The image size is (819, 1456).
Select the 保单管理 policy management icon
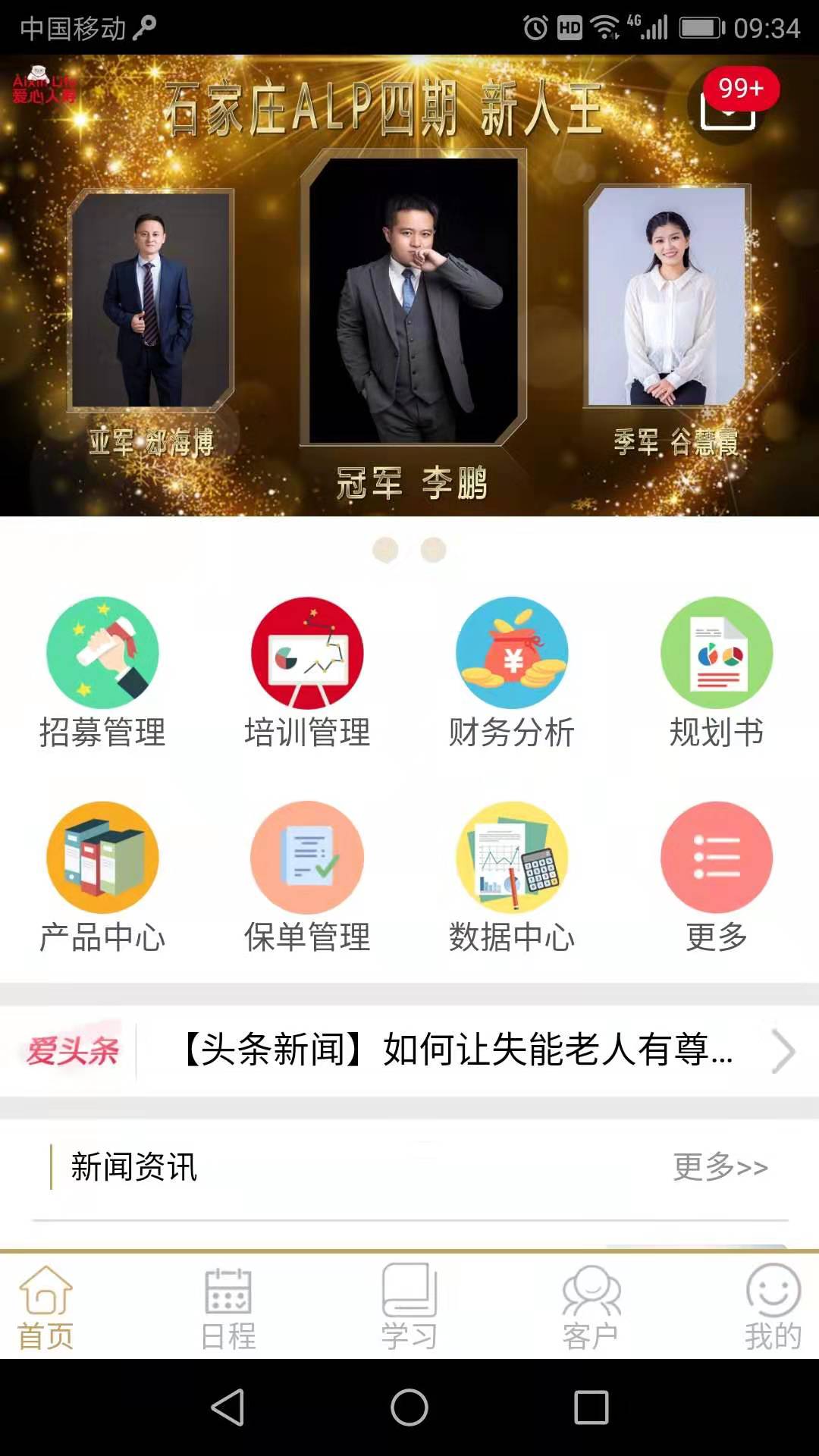click(306, 857)
